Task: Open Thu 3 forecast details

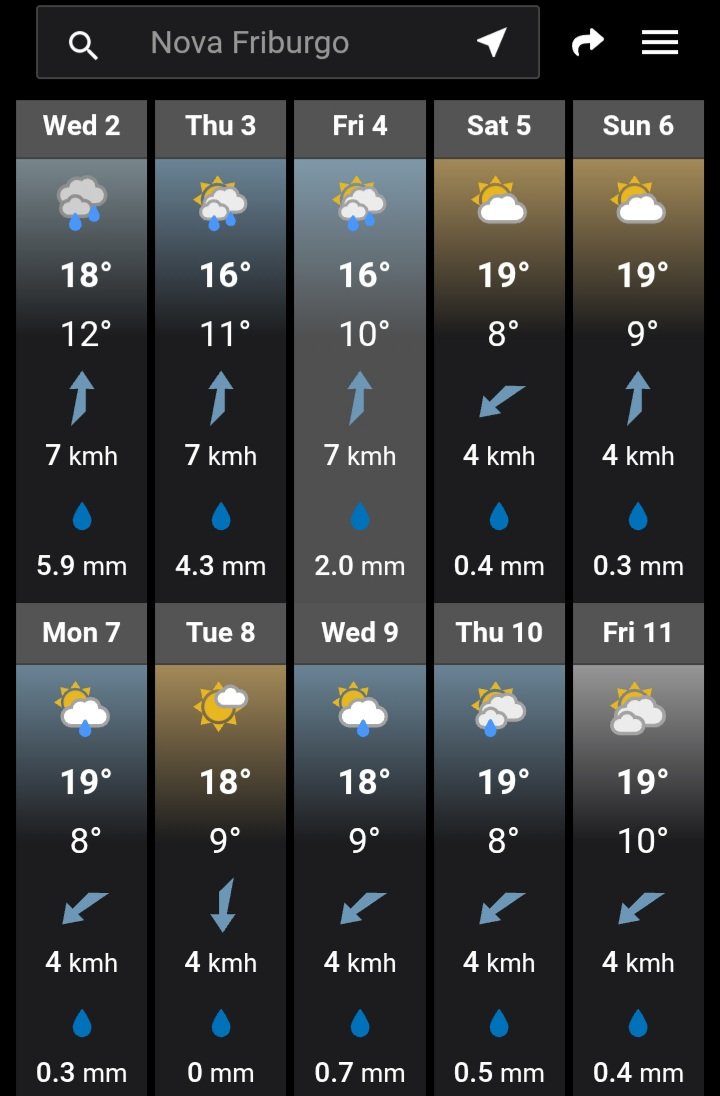Action: pyautogui.click(x=221, y=350)
